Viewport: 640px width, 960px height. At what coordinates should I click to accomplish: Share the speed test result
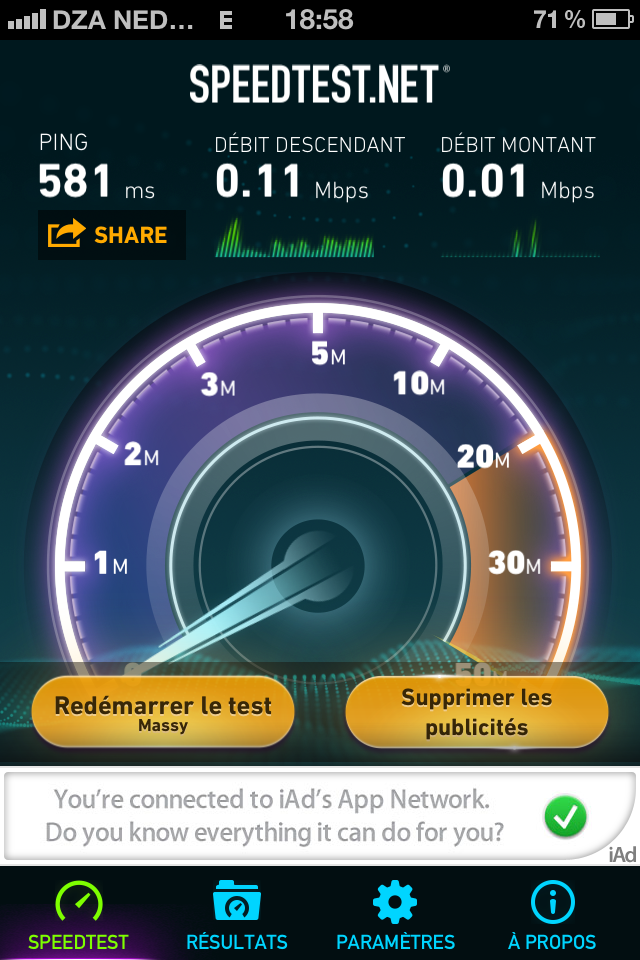click(111, 235)
